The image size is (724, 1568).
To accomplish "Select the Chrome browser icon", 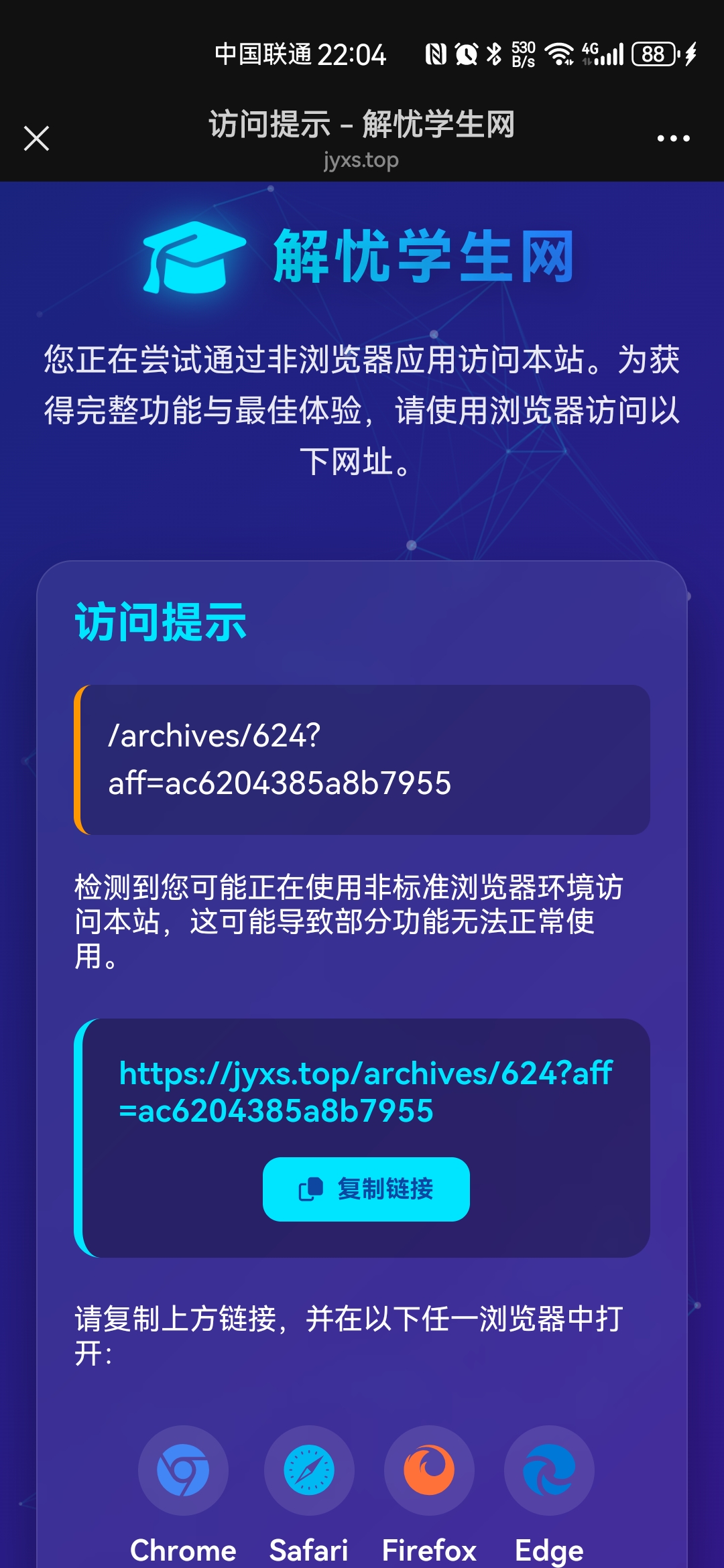I will click(183, 1470).
